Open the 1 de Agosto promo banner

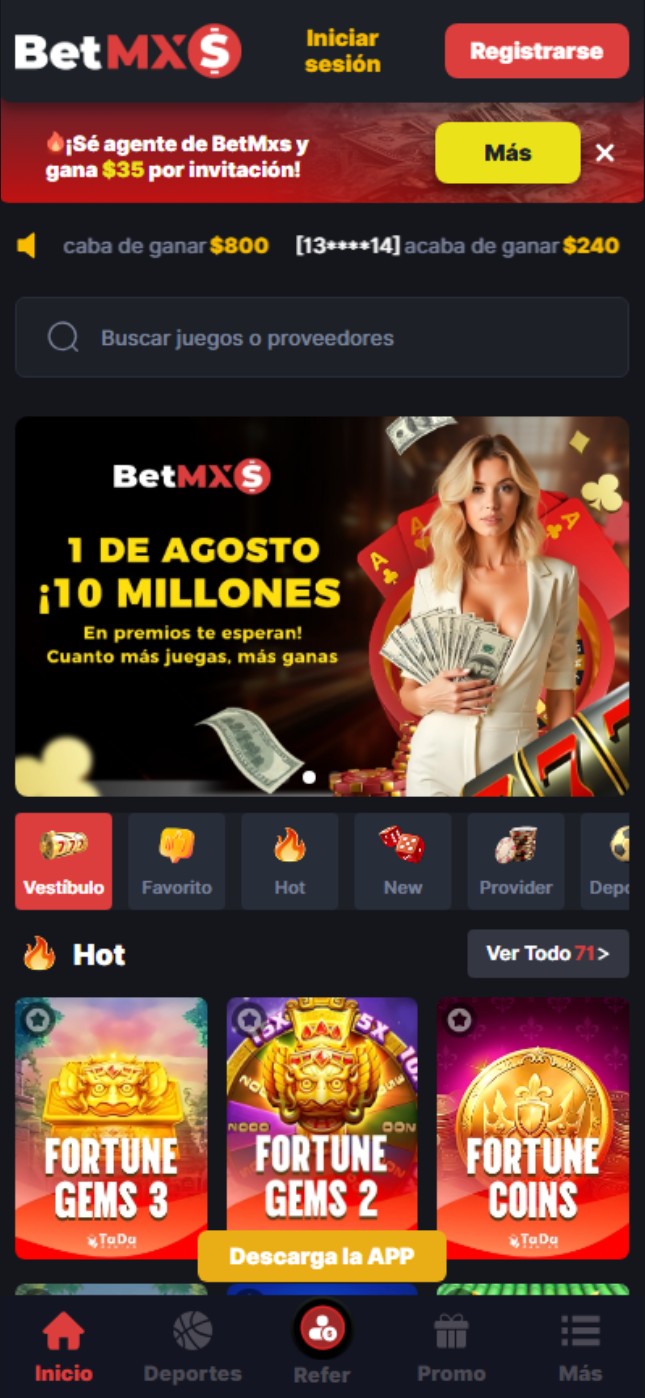pos(322,606)
